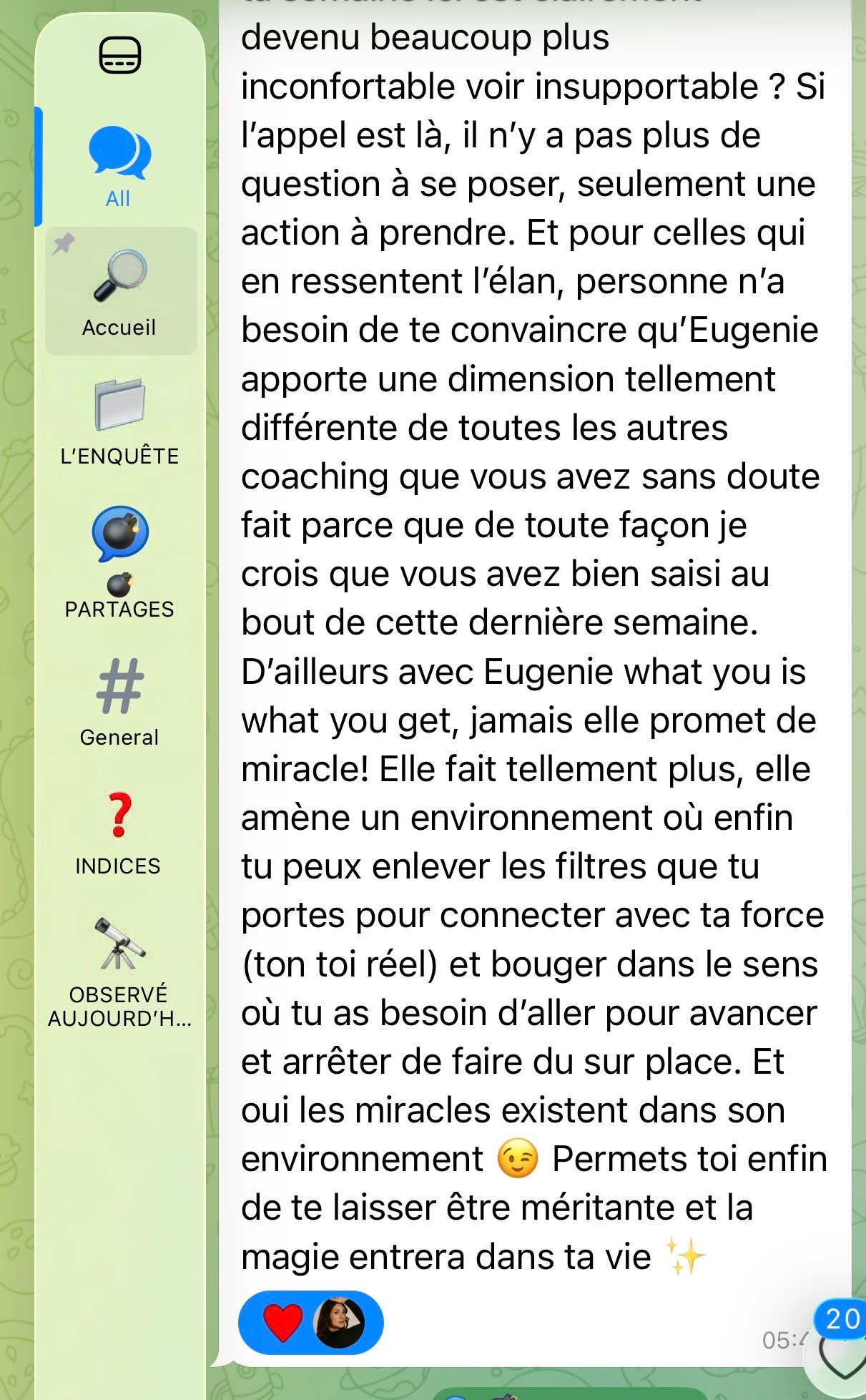Open the pinned Accueil topic
The image size is (866, 1400).
point(120,291)
